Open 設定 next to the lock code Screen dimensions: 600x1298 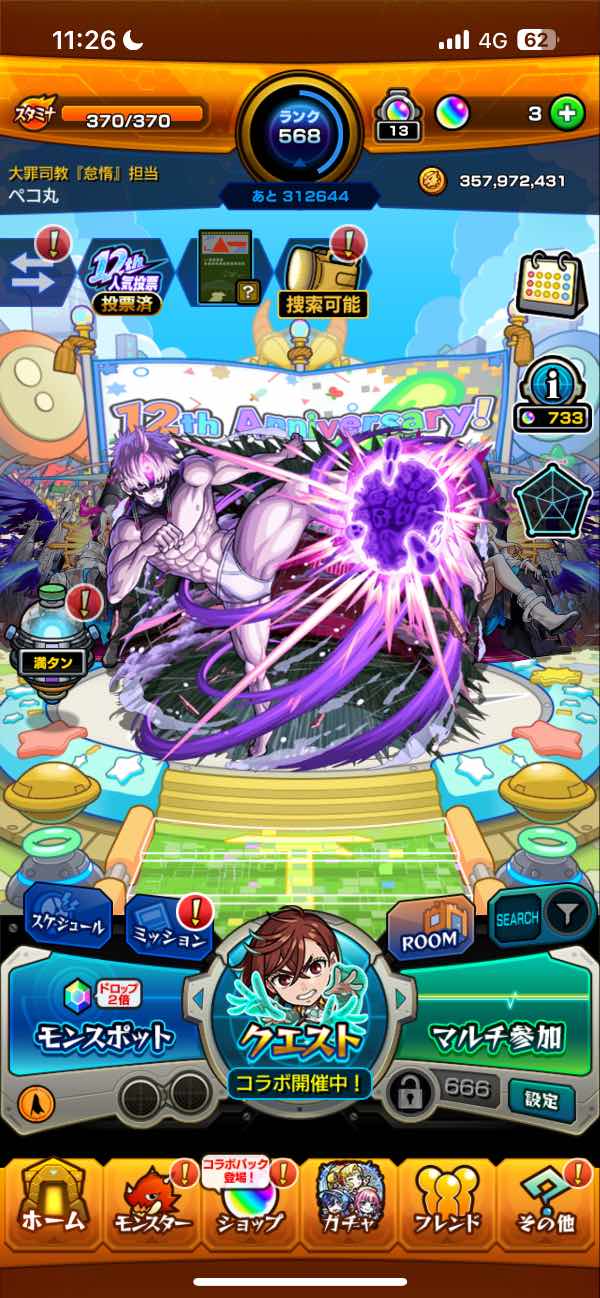click(x=541, y=1099)
